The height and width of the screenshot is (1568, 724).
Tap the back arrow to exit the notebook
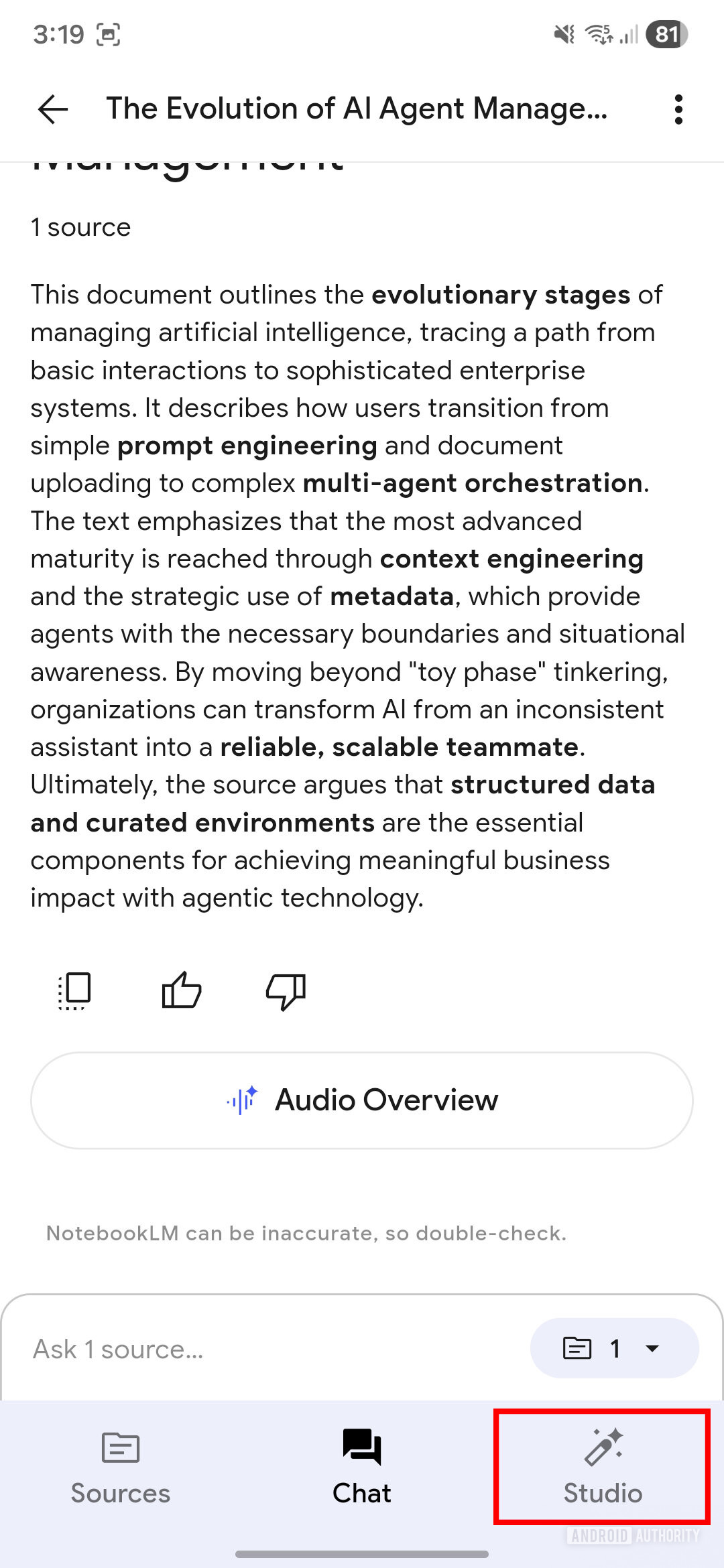point(52,109)
